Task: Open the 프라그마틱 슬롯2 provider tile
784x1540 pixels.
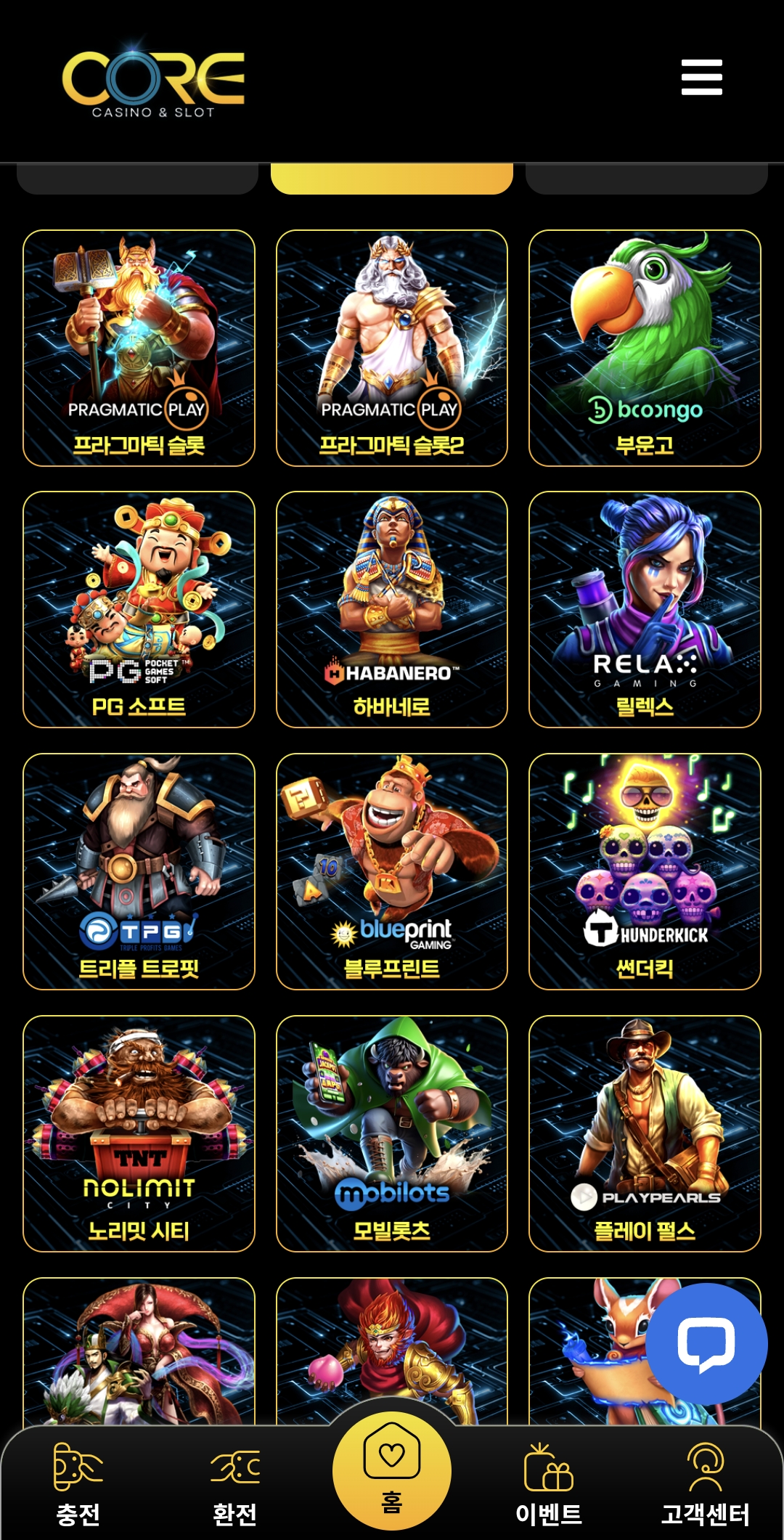Action: click(x=391, y=348)
